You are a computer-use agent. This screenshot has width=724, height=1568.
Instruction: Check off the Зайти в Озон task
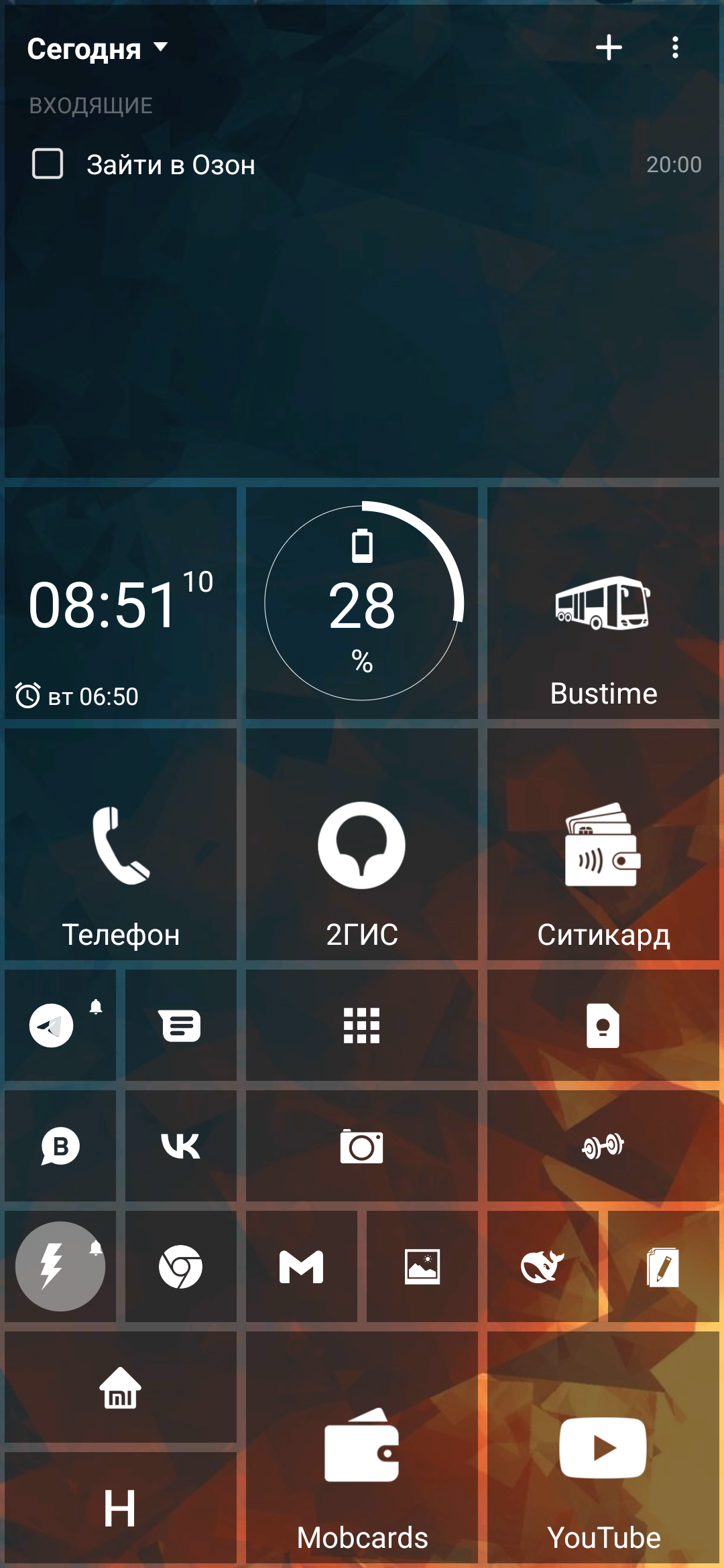pos(48,164)
